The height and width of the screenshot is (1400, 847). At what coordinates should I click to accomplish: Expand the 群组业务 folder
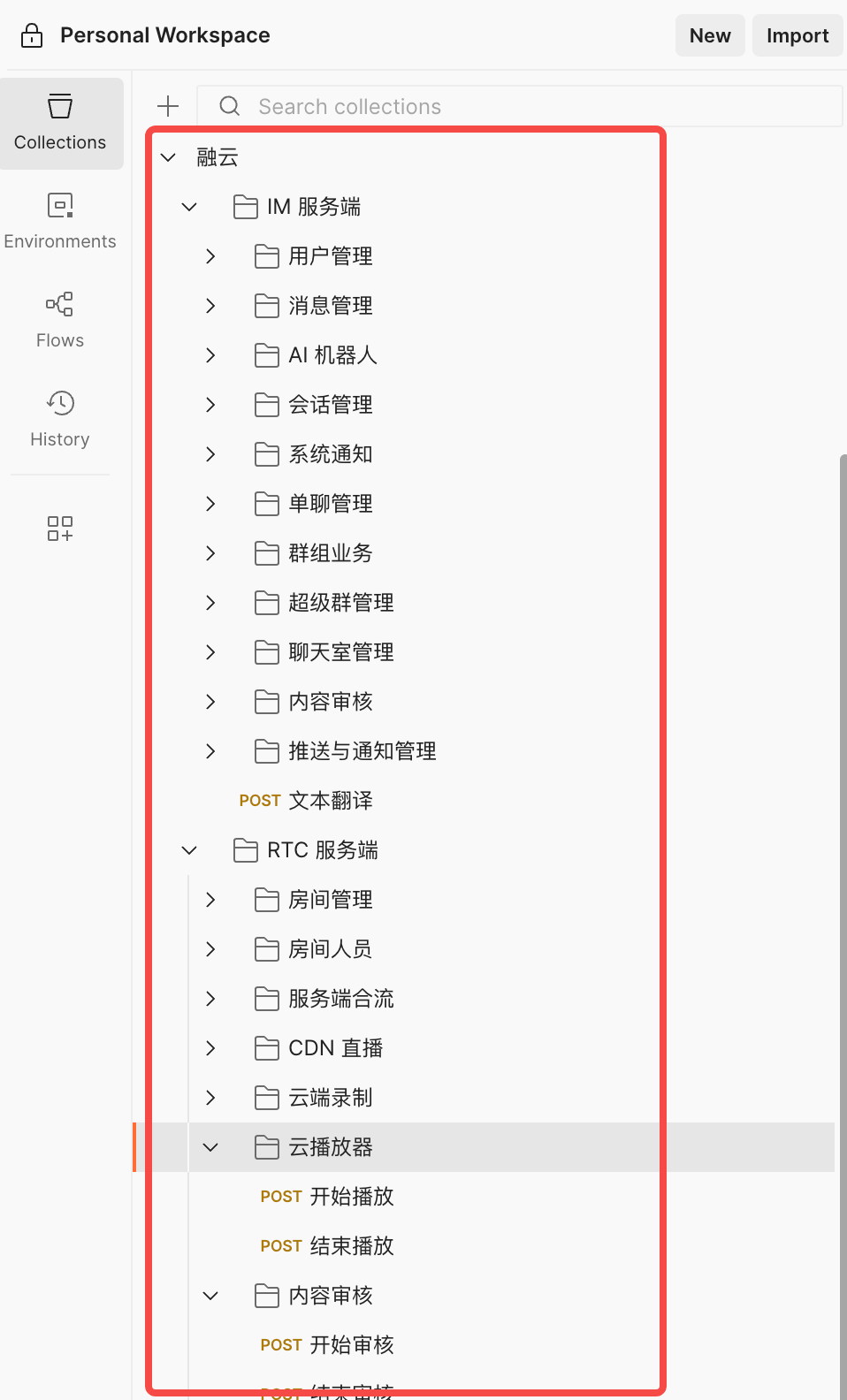[x=210, y=553]
